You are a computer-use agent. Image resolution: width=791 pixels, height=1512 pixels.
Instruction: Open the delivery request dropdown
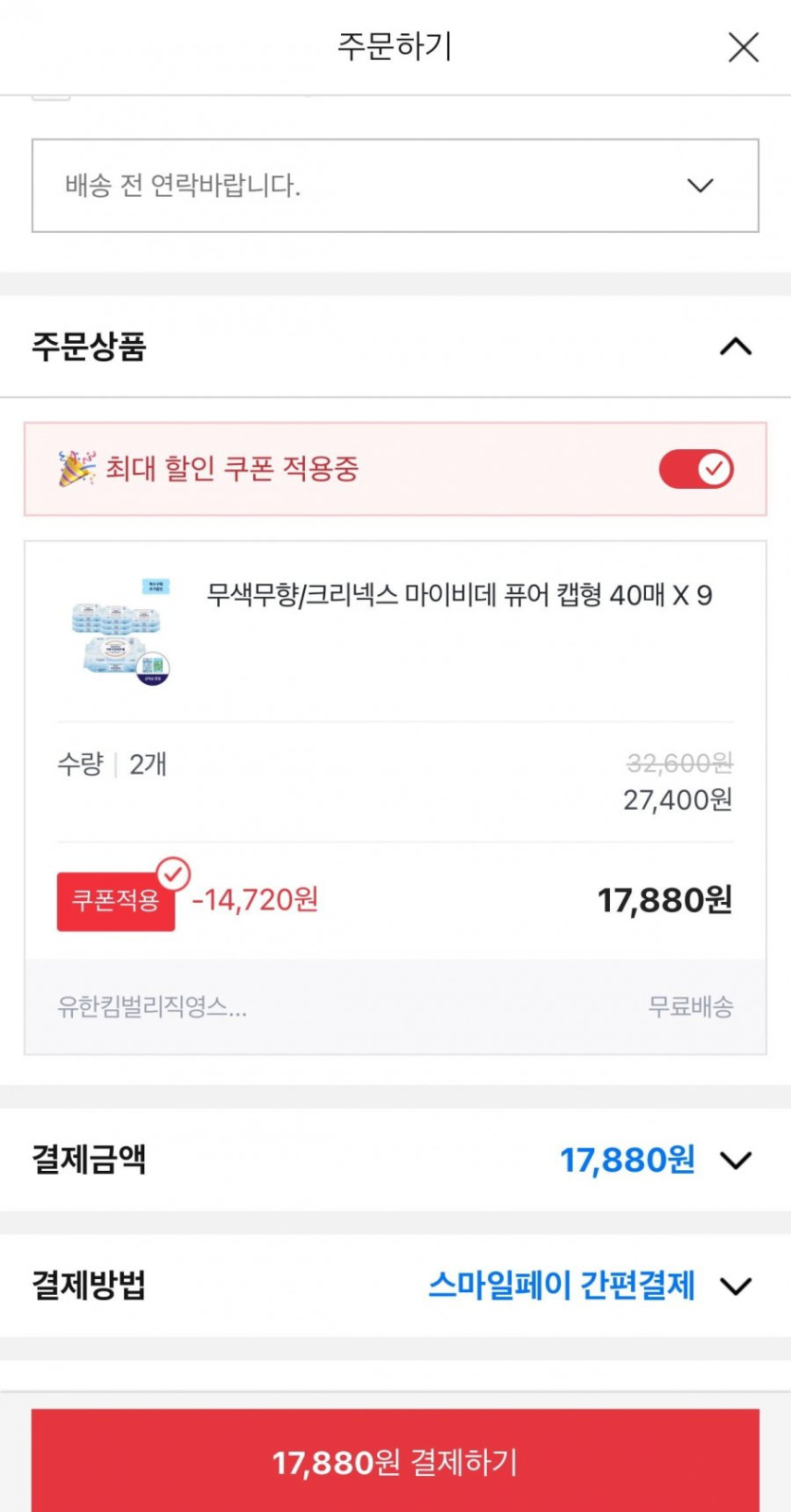coord(395,186)
